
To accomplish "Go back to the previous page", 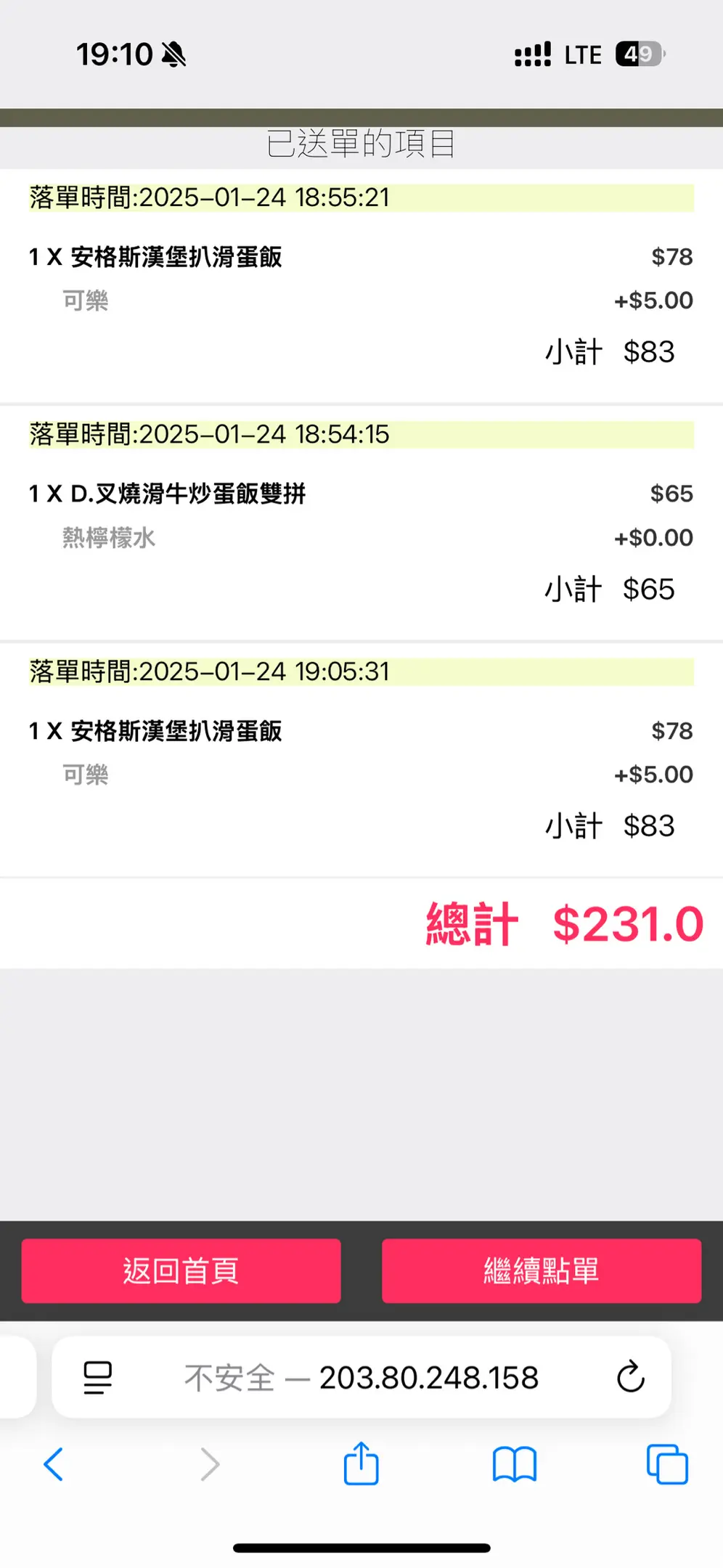I will 54,1464.
